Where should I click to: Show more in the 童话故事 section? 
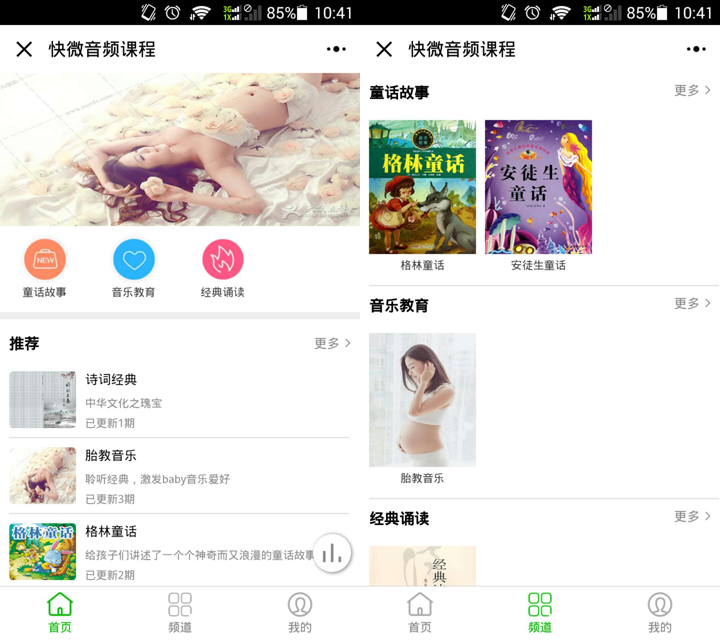coord(692,91)
